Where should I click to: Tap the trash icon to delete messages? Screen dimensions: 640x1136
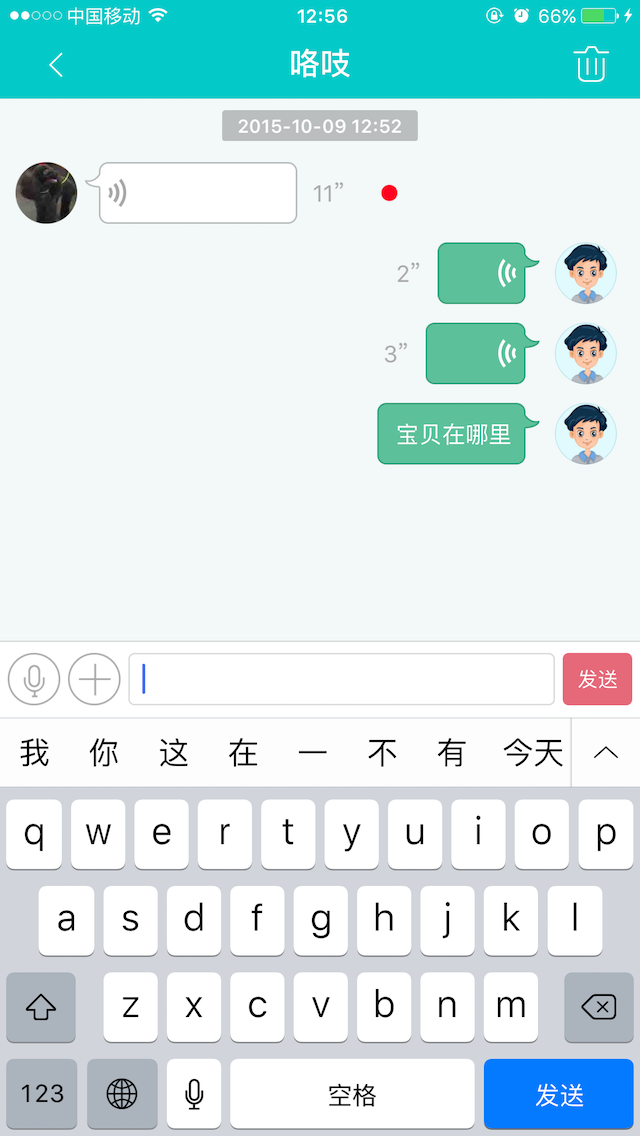click(x=591, y=65)
